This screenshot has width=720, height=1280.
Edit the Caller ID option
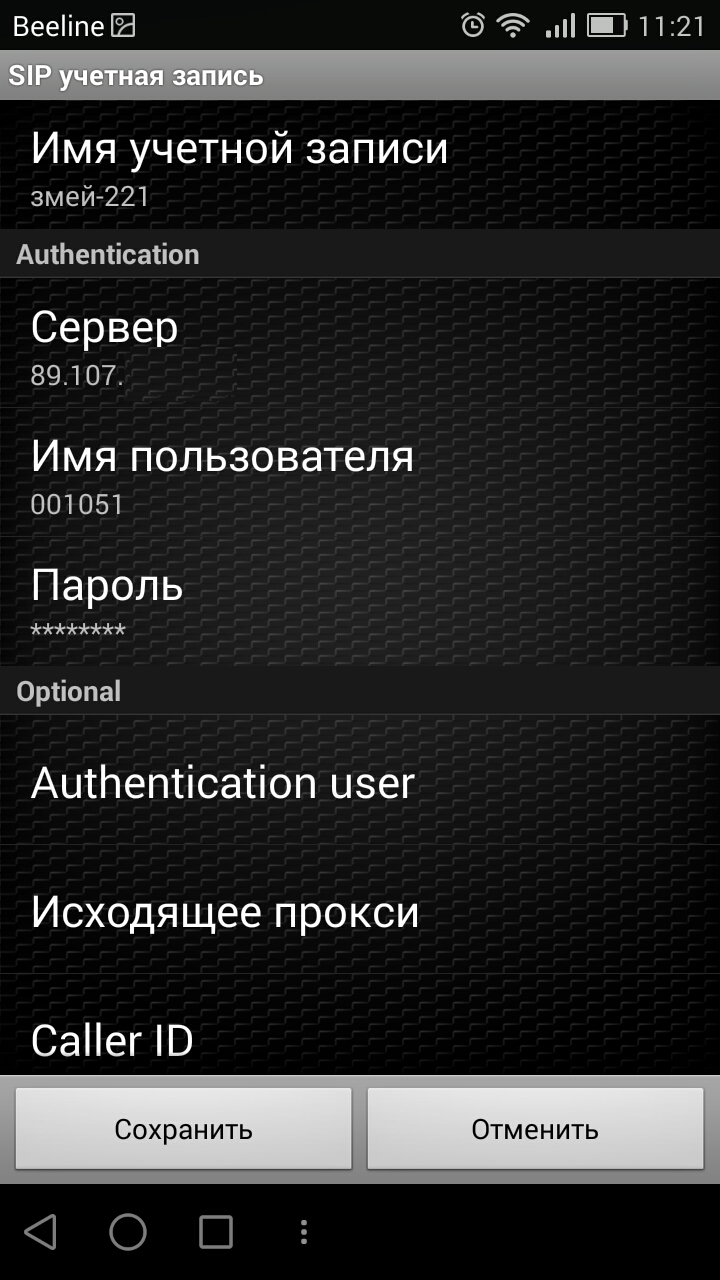tap(360, 1040)
